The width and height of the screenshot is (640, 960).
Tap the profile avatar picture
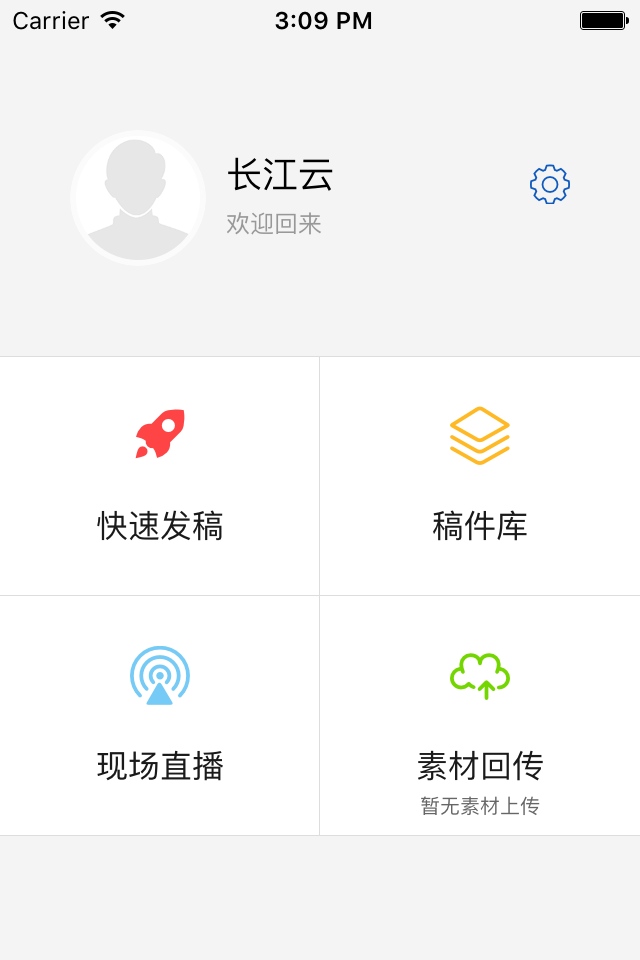[x=138, y=198]
